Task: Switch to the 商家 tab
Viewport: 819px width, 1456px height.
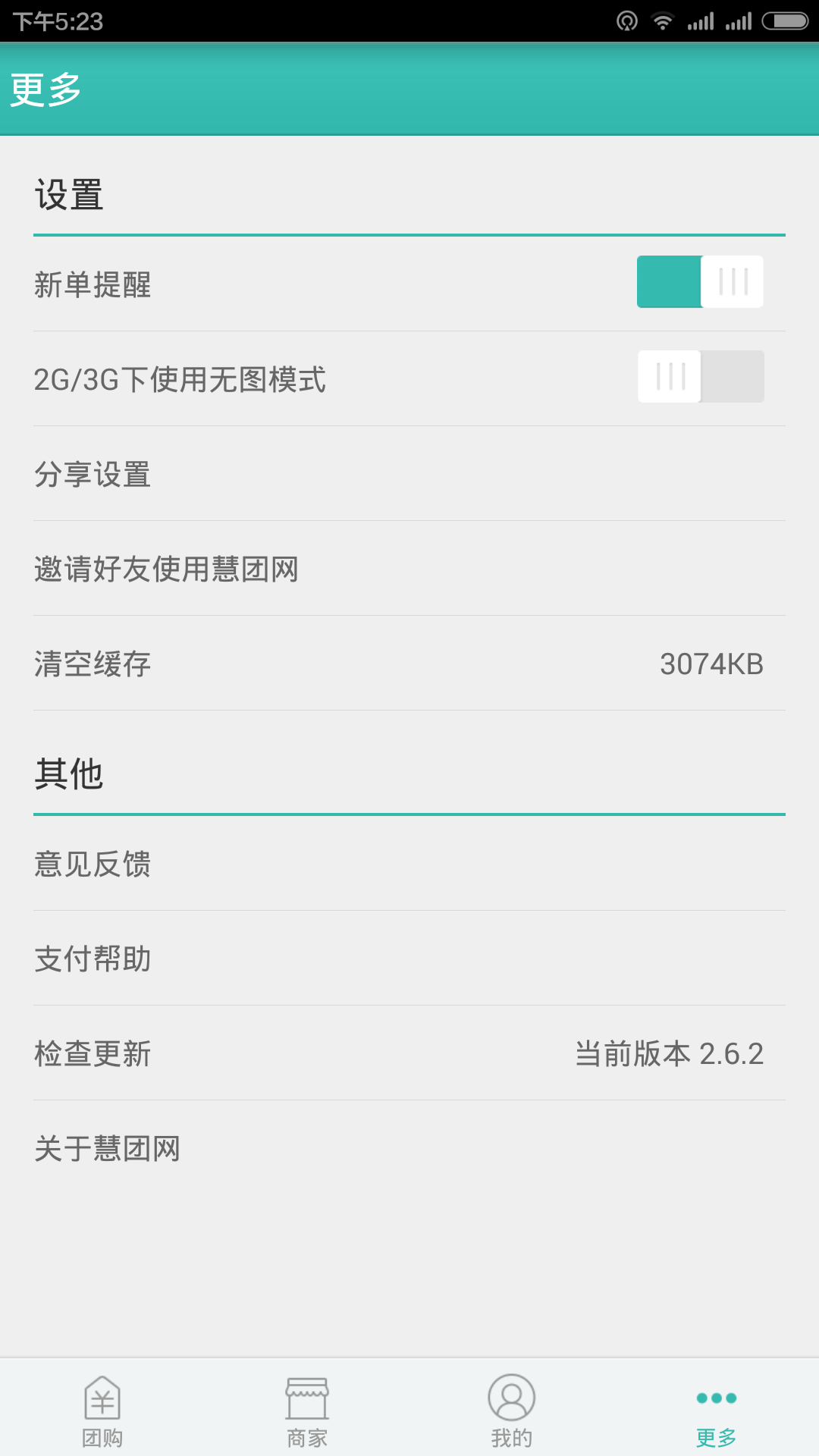Action: (307, 1408)
